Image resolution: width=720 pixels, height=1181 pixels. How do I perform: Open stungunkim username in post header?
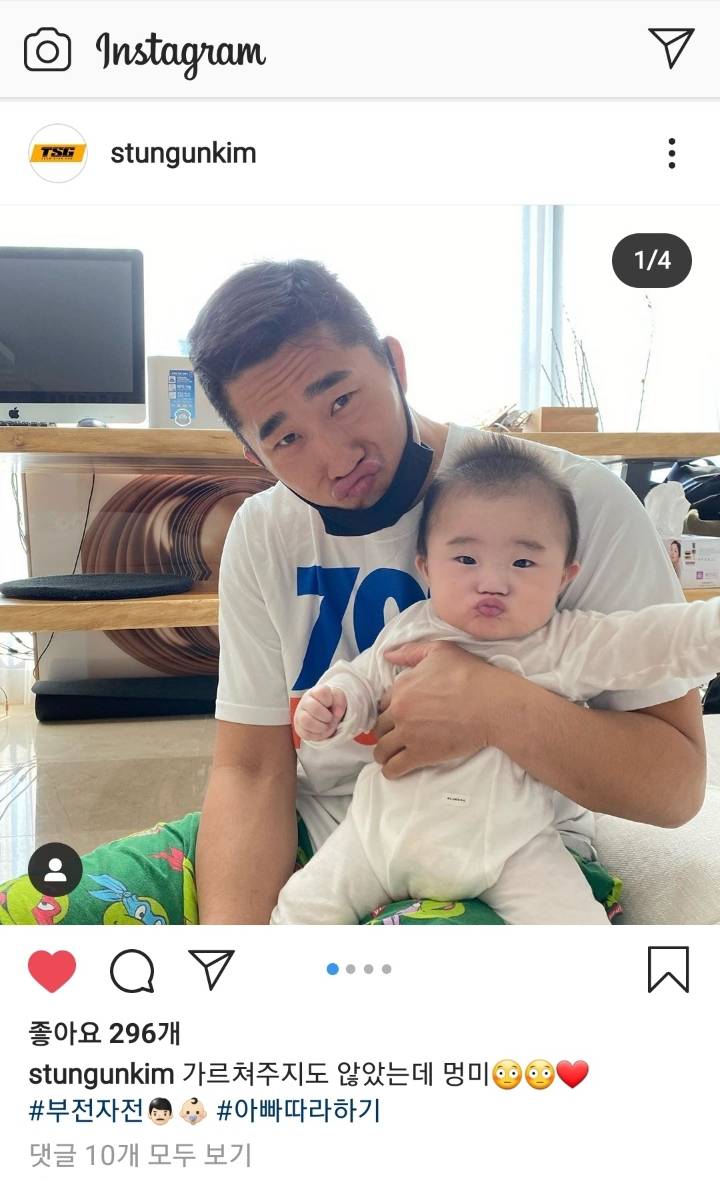183,153
